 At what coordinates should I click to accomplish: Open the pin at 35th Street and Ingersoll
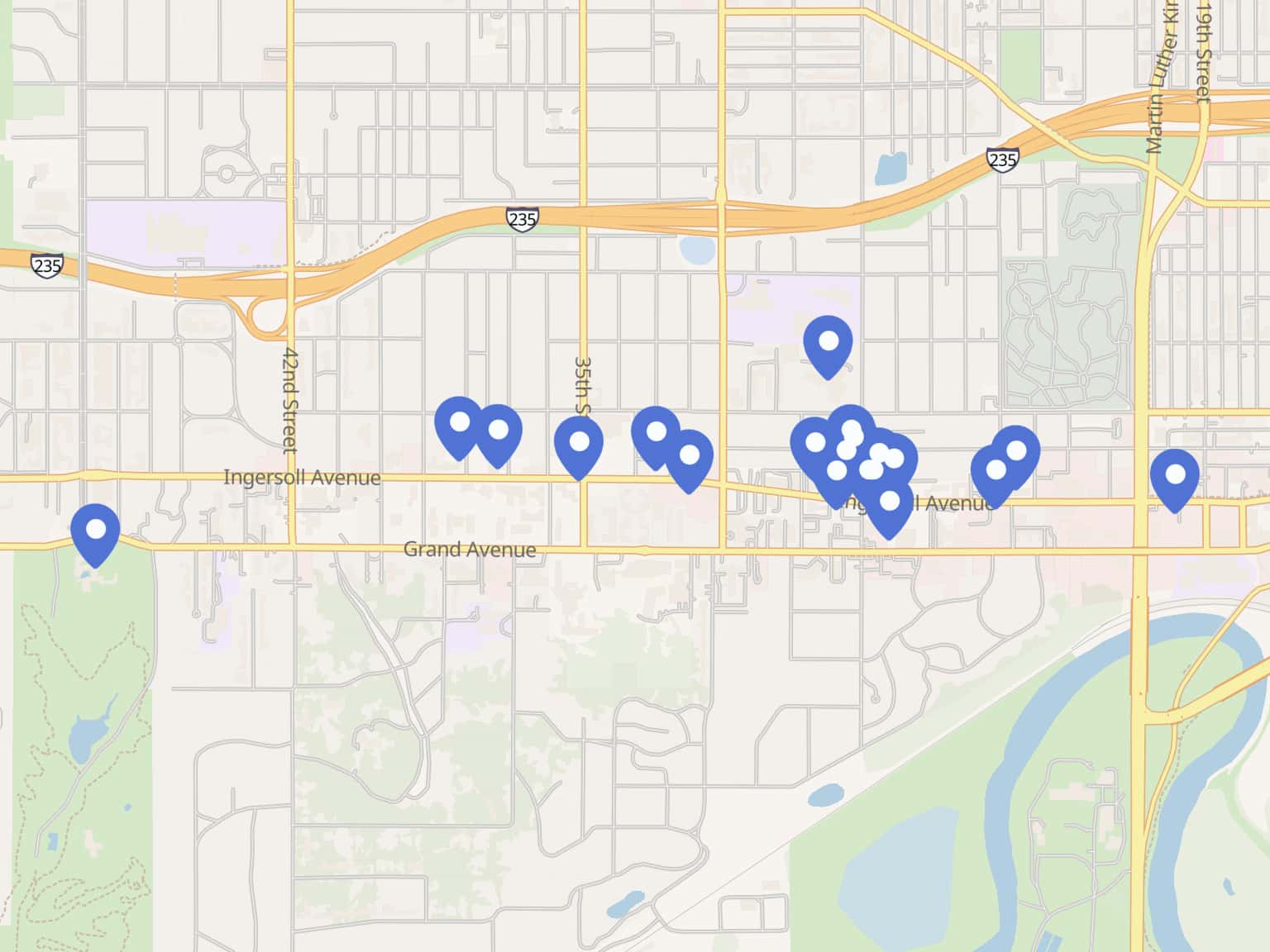point(579,444)
